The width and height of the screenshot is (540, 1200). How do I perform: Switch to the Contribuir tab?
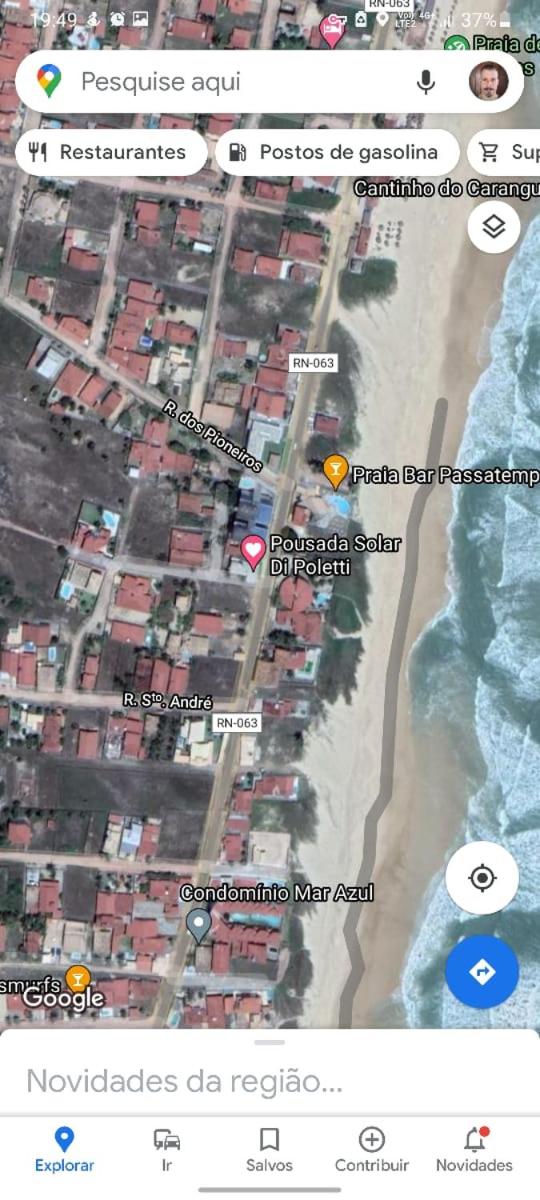(372, 1150)
